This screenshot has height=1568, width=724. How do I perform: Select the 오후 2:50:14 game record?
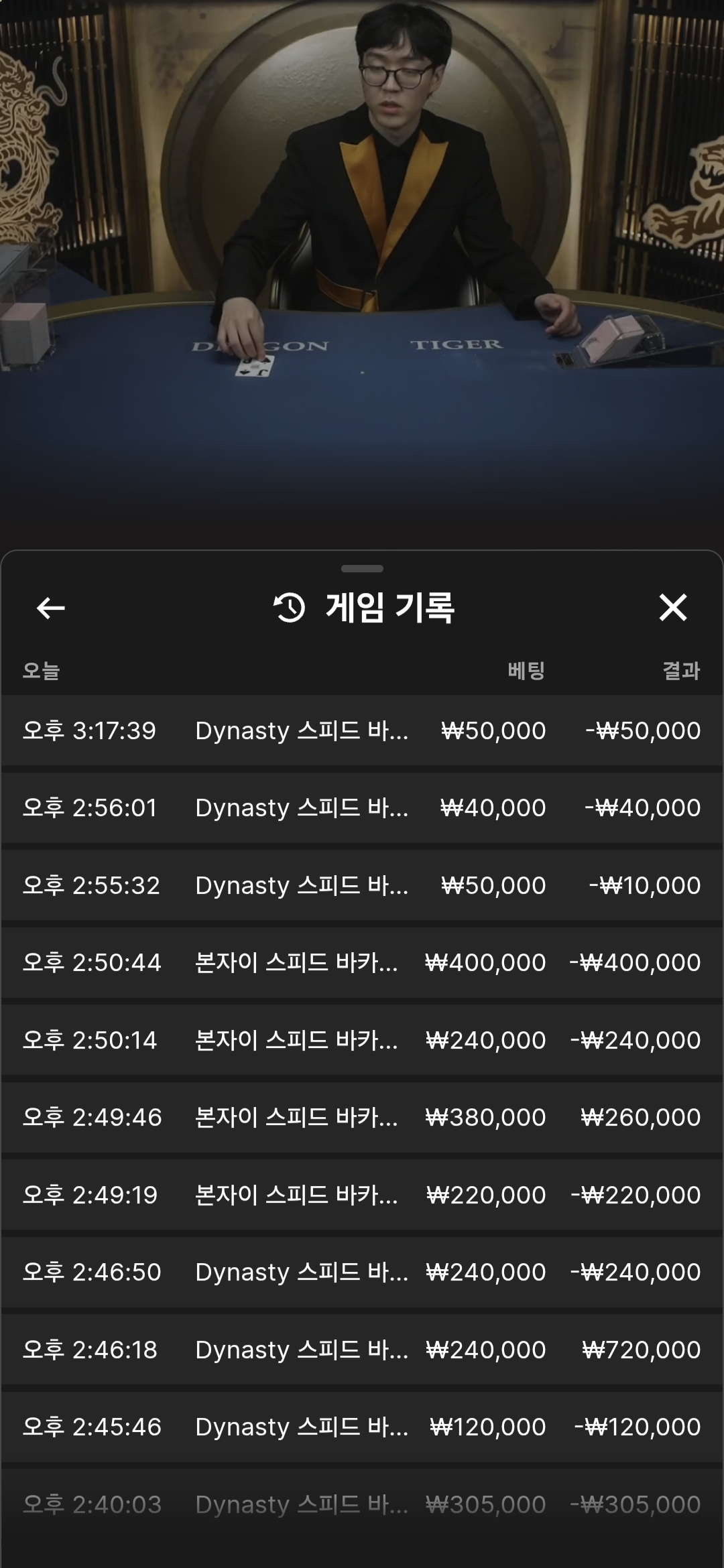pos(362,1040)
